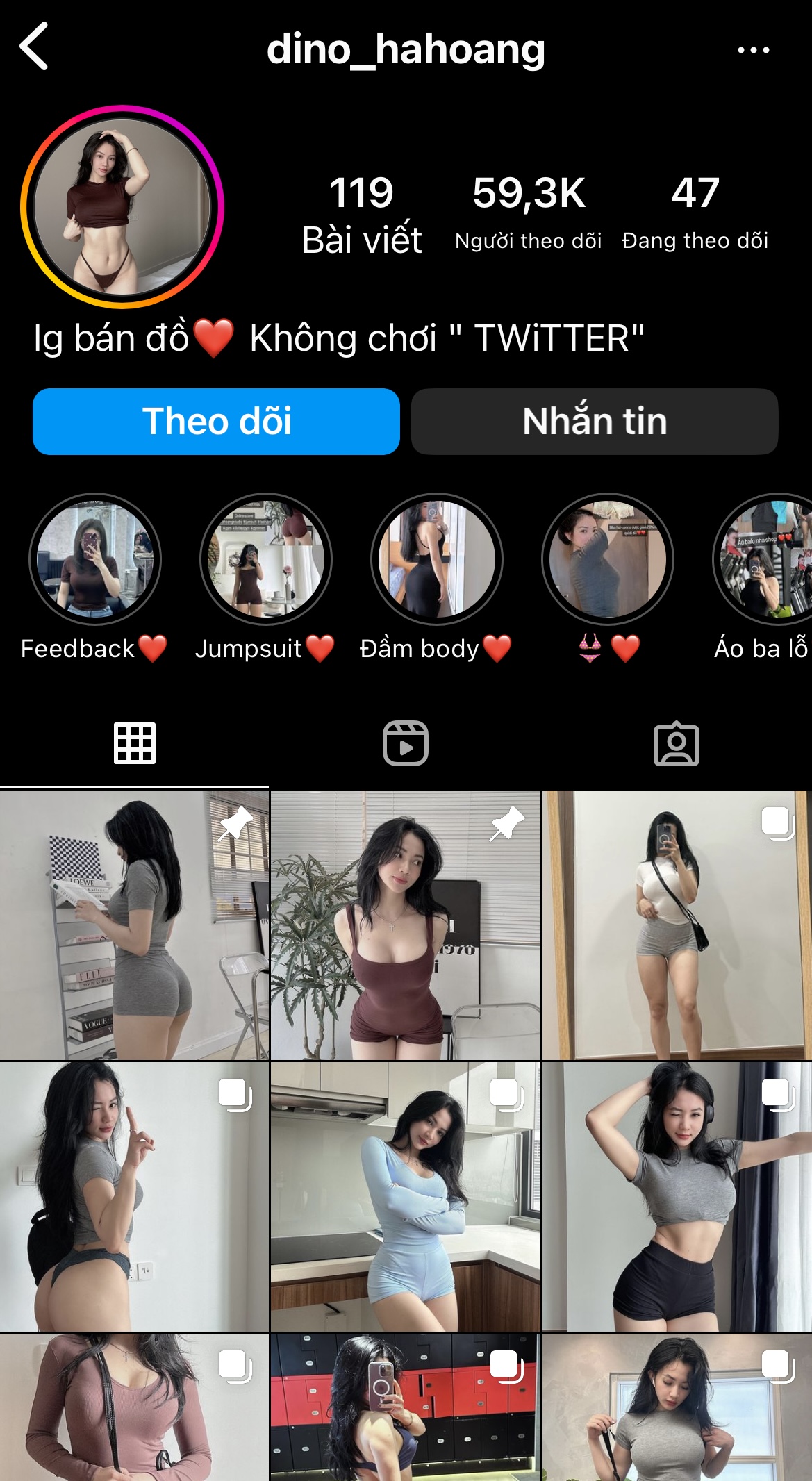
Task: Open the 59,3K followers list
Action: pos(529,211)
